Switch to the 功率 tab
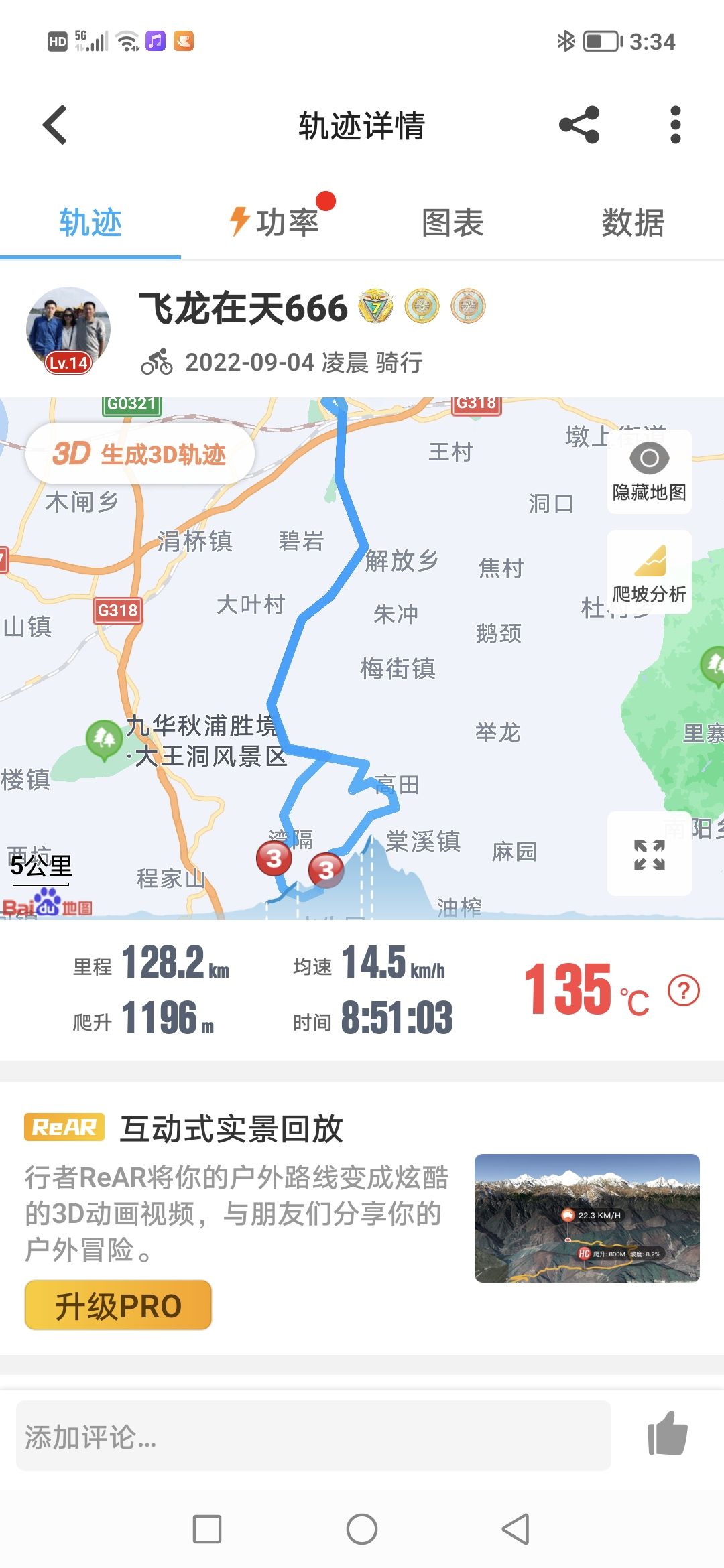 click(x=275, y=222)
